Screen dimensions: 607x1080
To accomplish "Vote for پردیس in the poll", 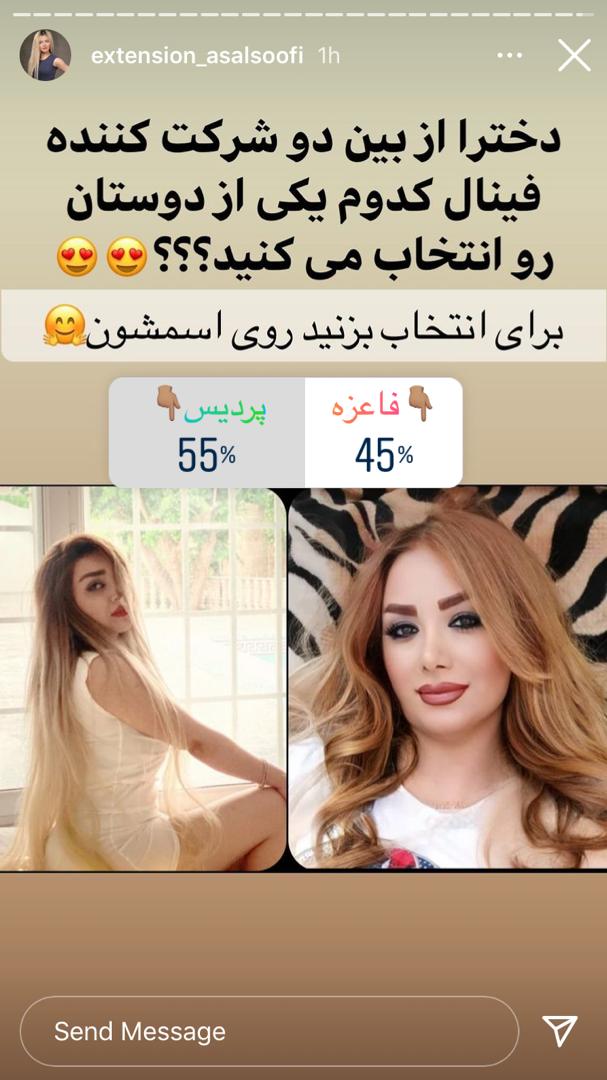I will tap(207, 432).
